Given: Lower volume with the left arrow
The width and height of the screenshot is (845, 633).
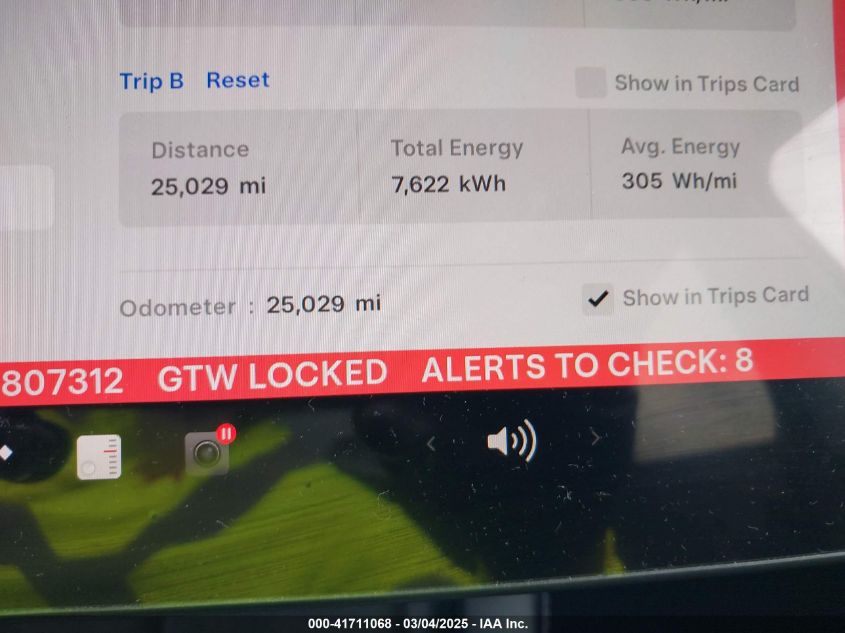Looking at the screenshot, I should [431, 442].
